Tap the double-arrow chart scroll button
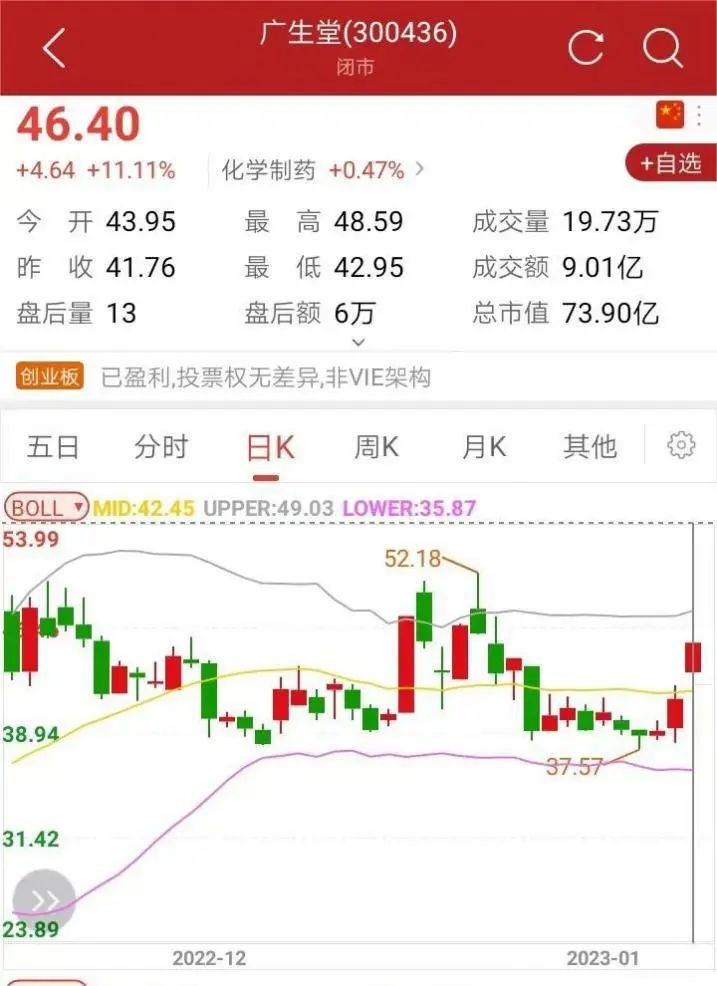The image size is (717, 986). coord(44,901)
